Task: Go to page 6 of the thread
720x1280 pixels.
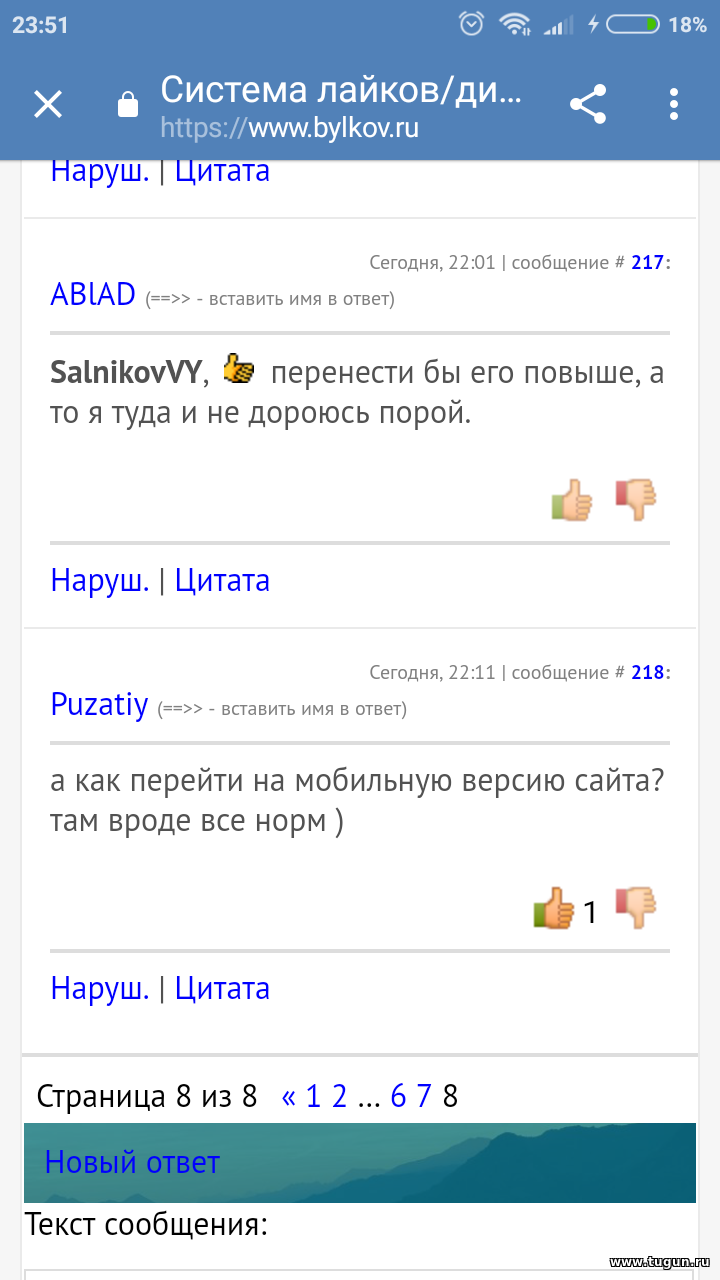Action: [x=398, y=1097]
